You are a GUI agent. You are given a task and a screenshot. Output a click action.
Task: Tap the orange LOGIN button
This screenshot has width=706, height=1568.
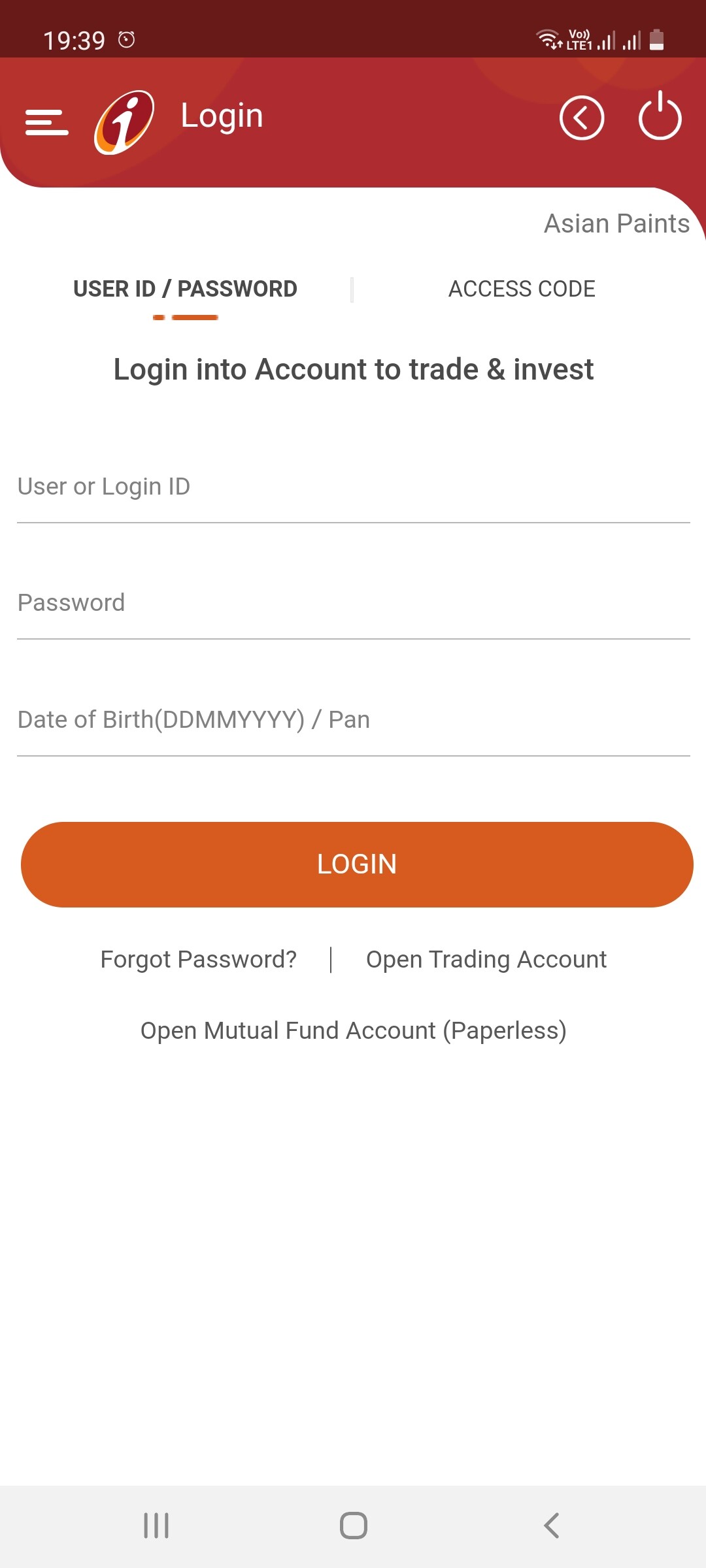(357, 864)
